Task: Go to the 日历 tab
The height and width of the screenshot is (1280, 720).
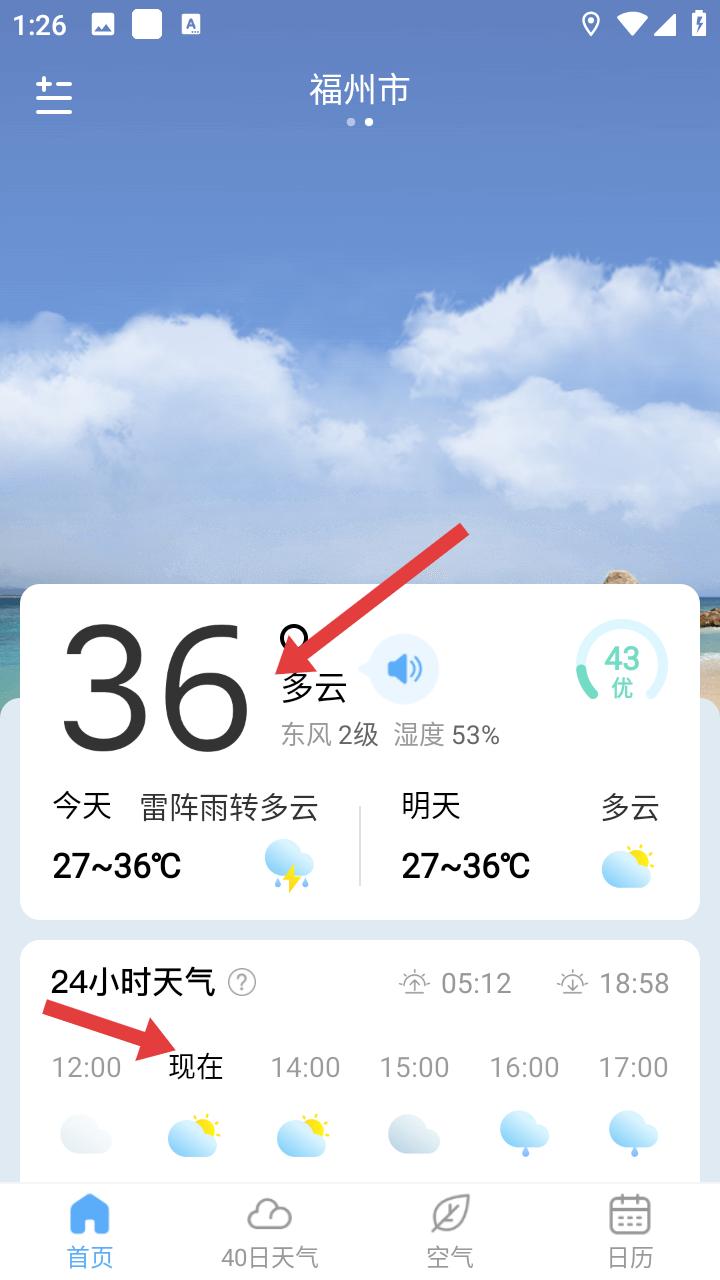Action: pyautogui.click(x=630, y=1230)
